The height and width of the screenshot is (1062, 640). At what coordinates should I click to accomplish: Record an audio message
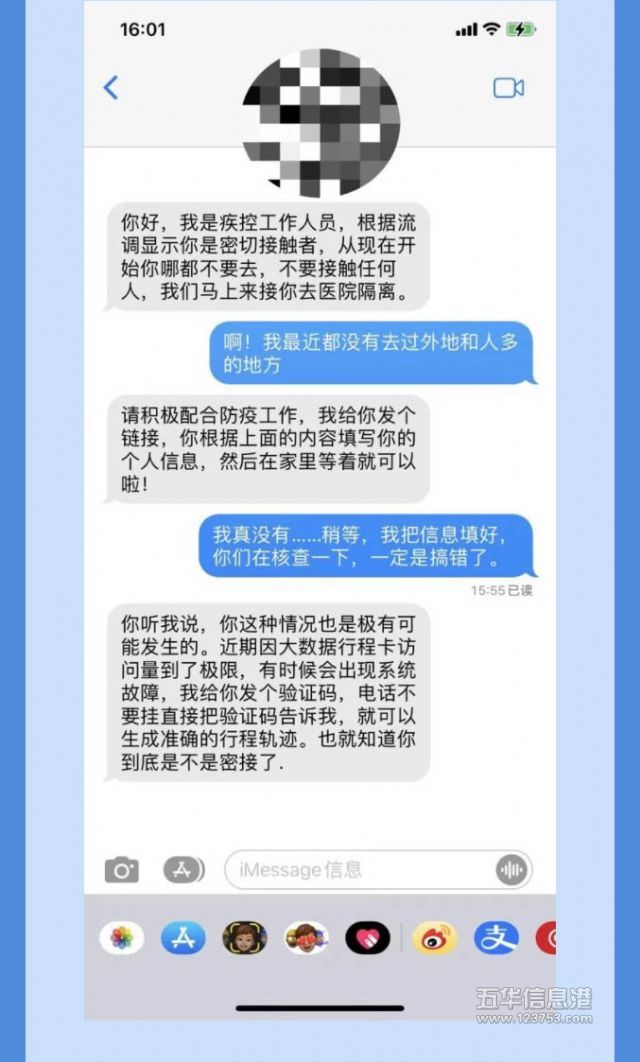tap(511, 870)
